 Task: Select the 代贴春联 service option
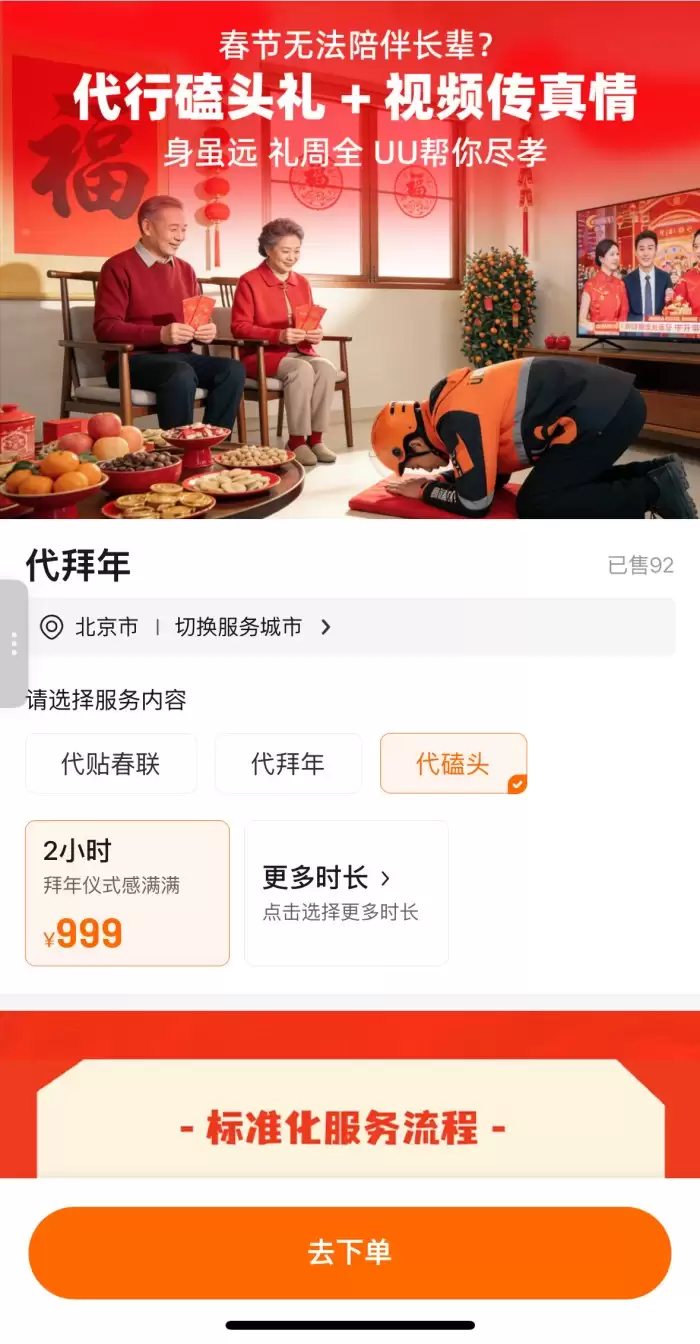point(111,764)
